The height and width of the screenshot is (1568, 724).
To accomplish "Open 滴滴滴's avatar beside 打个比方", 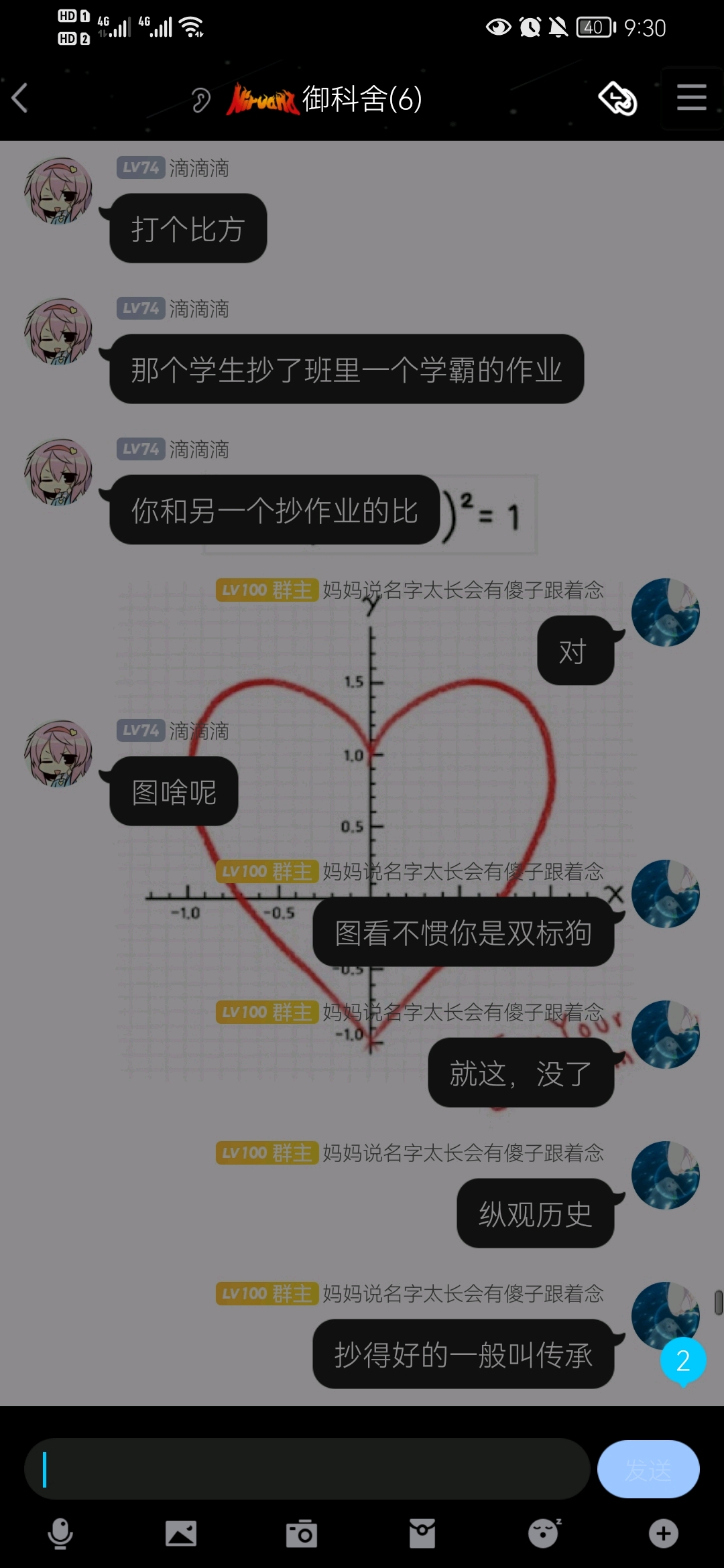I will 58,190.
